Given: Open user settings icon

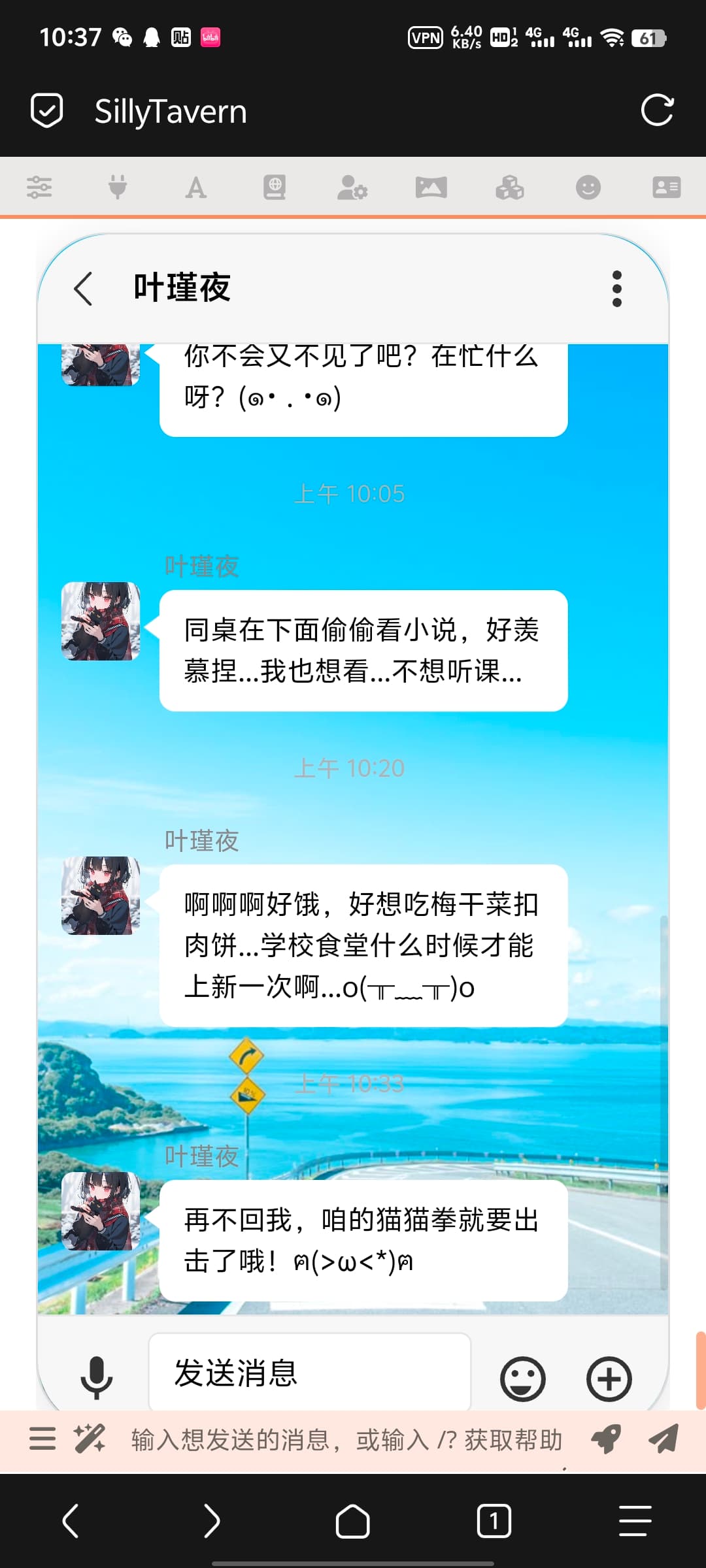Looking at the screenshot, I should click(352, 188).
